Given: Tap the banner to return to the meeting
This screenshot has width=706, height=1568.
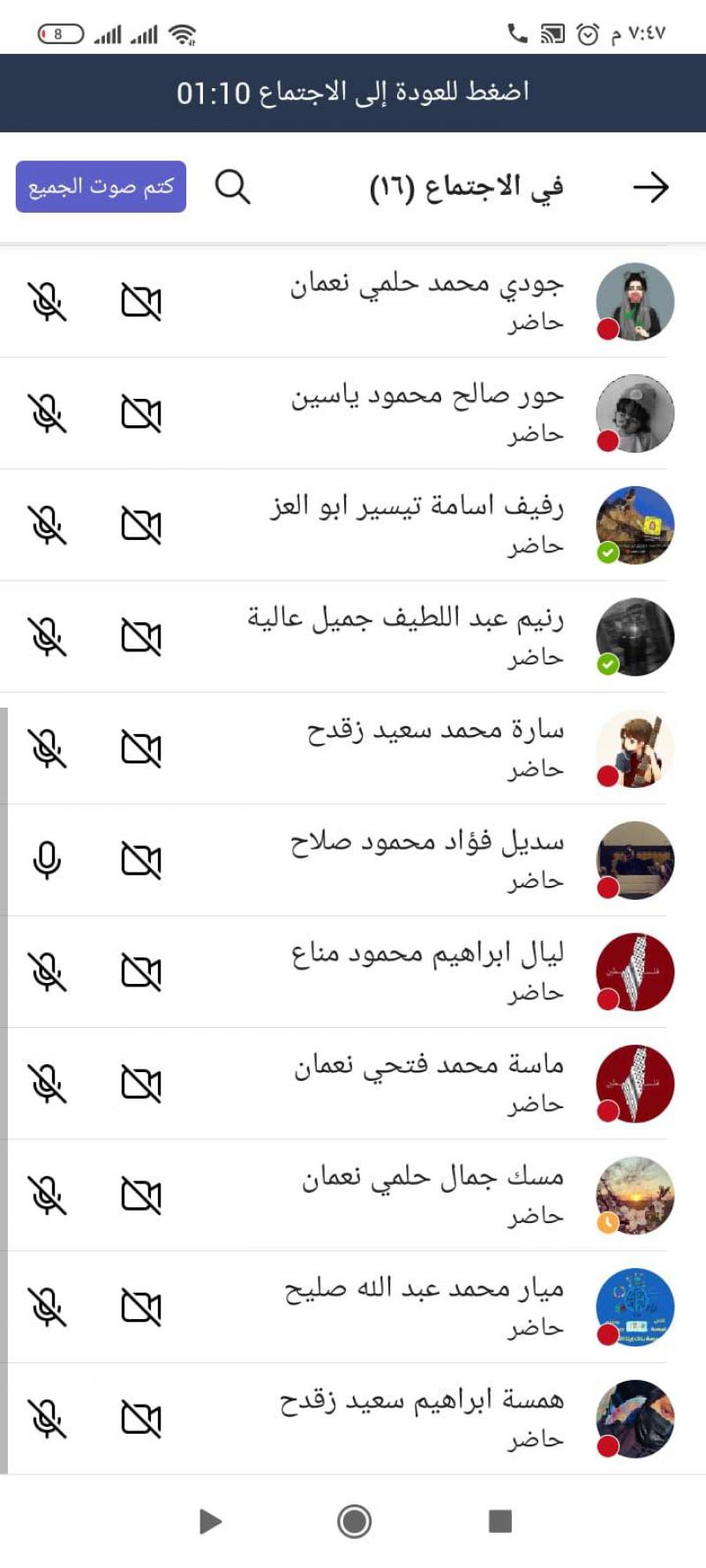Looking at the screenshot, I should point(353,93).
